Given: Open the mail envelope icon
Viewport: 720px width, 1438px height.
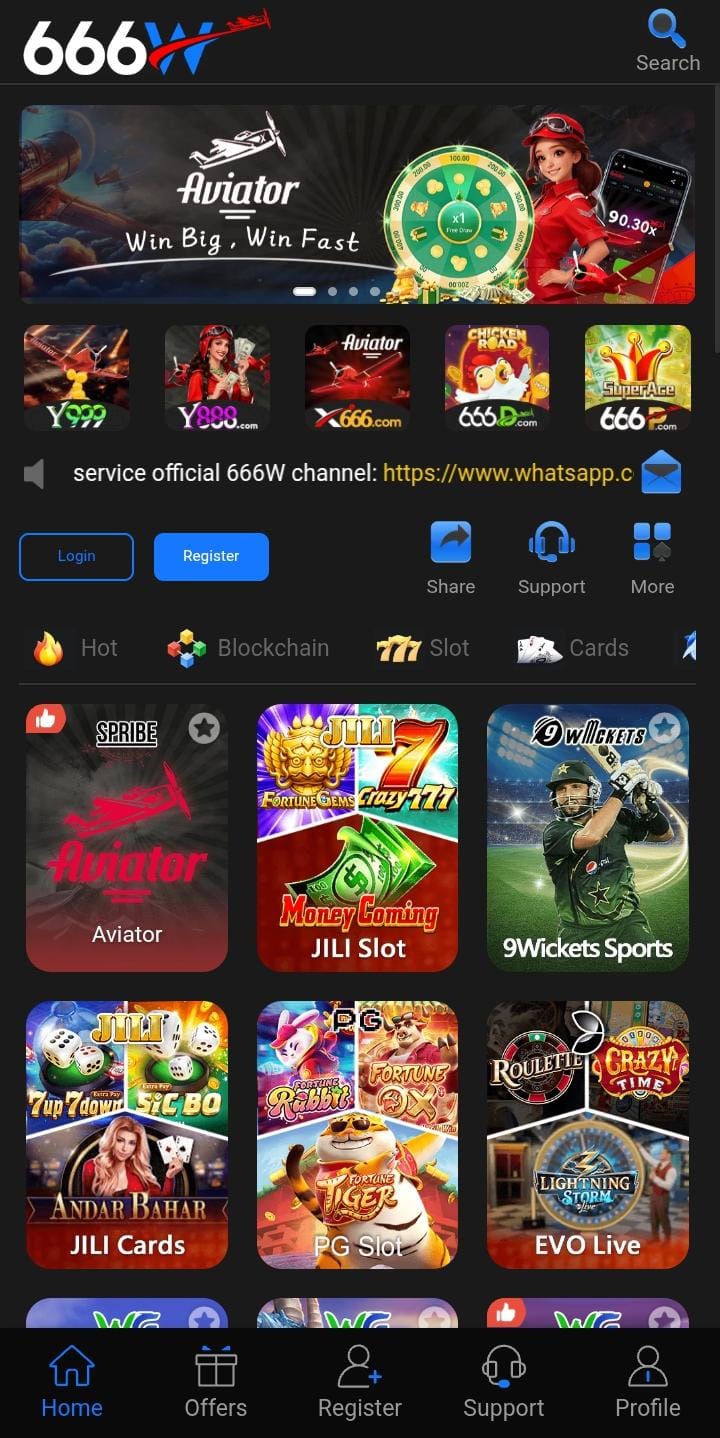Looking at the screenshot, I should tap(661, 472).
